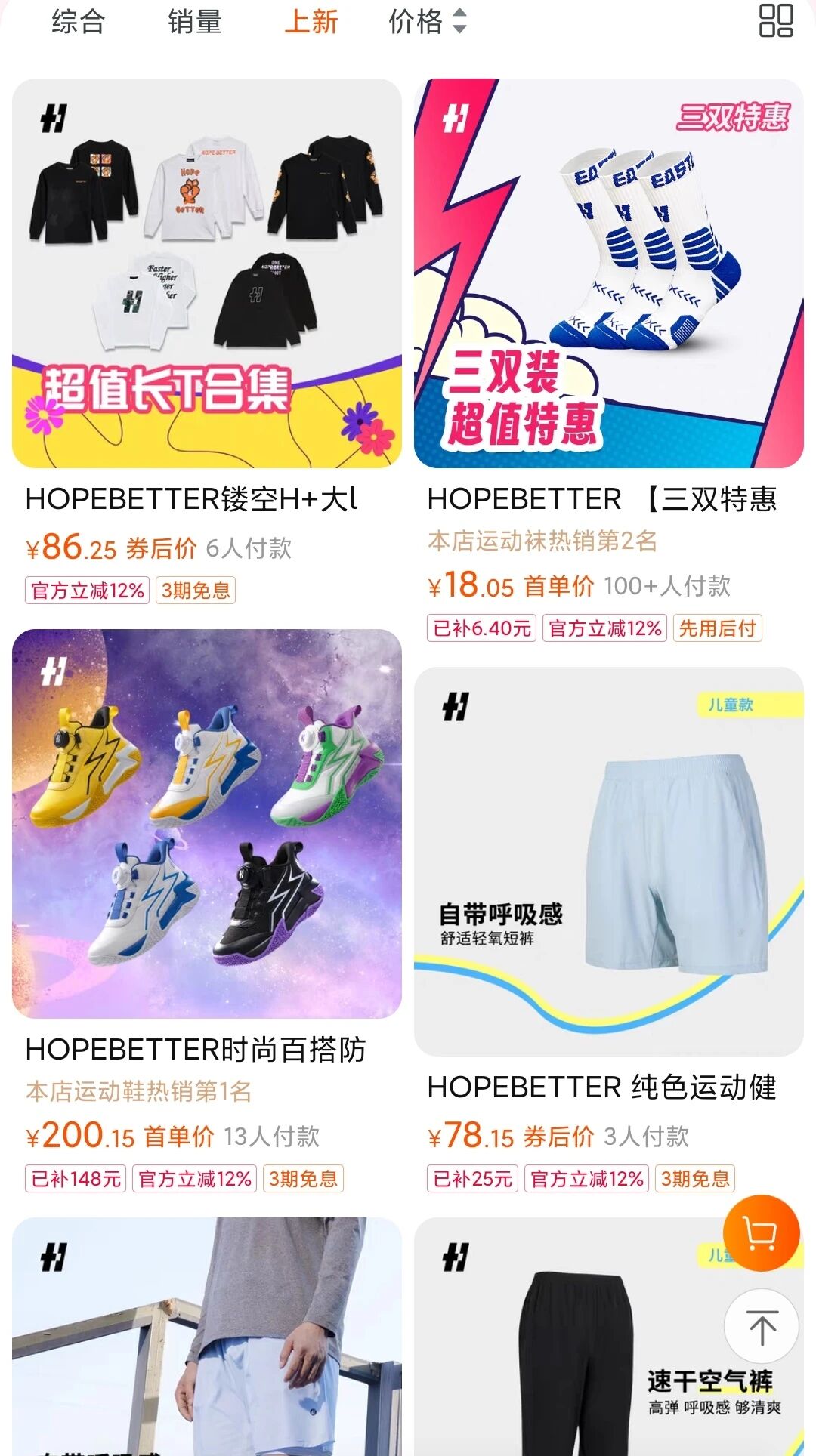
Task: Sort products by 价格
Action: coord(427,22)
